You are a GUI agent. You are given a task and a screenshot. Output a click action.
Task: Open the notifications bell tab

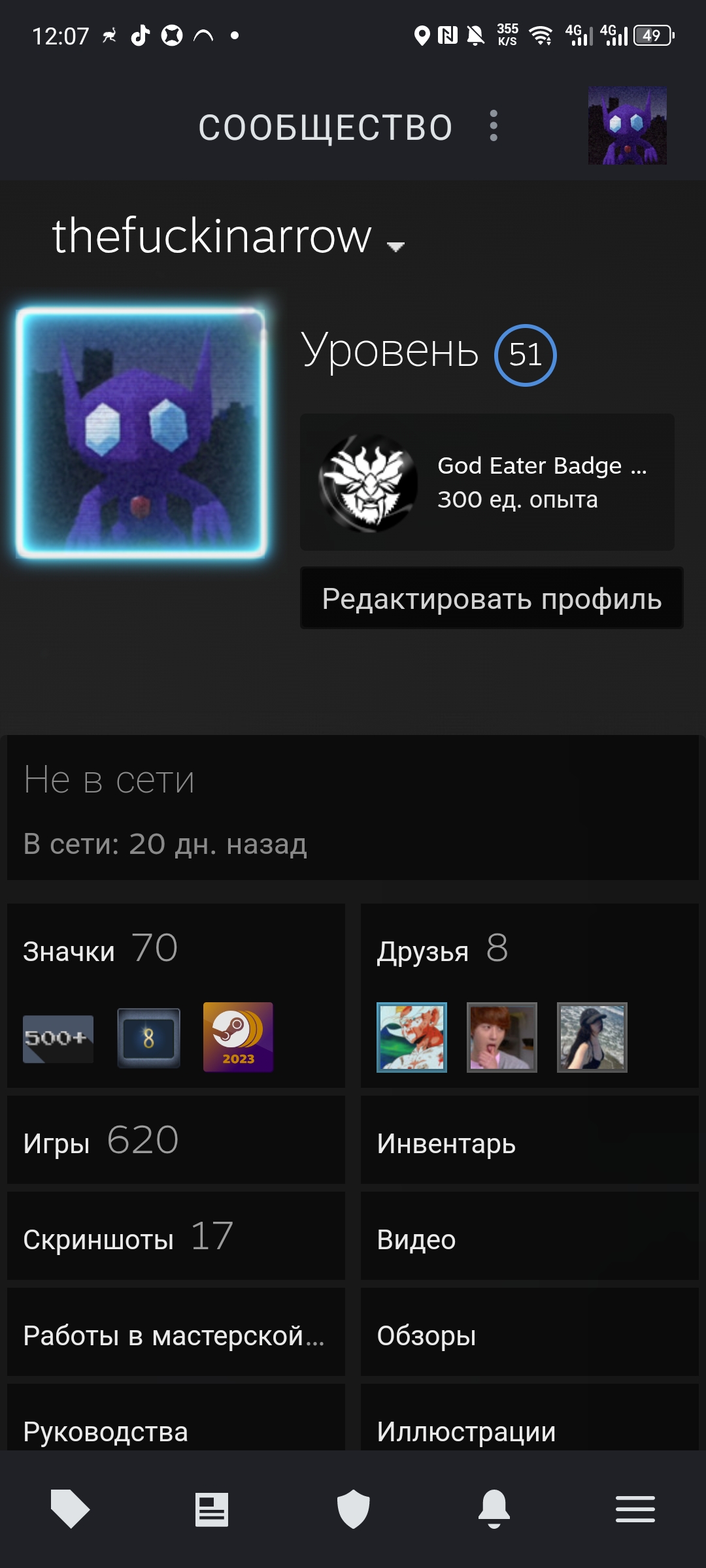(x=494, y=1509)
